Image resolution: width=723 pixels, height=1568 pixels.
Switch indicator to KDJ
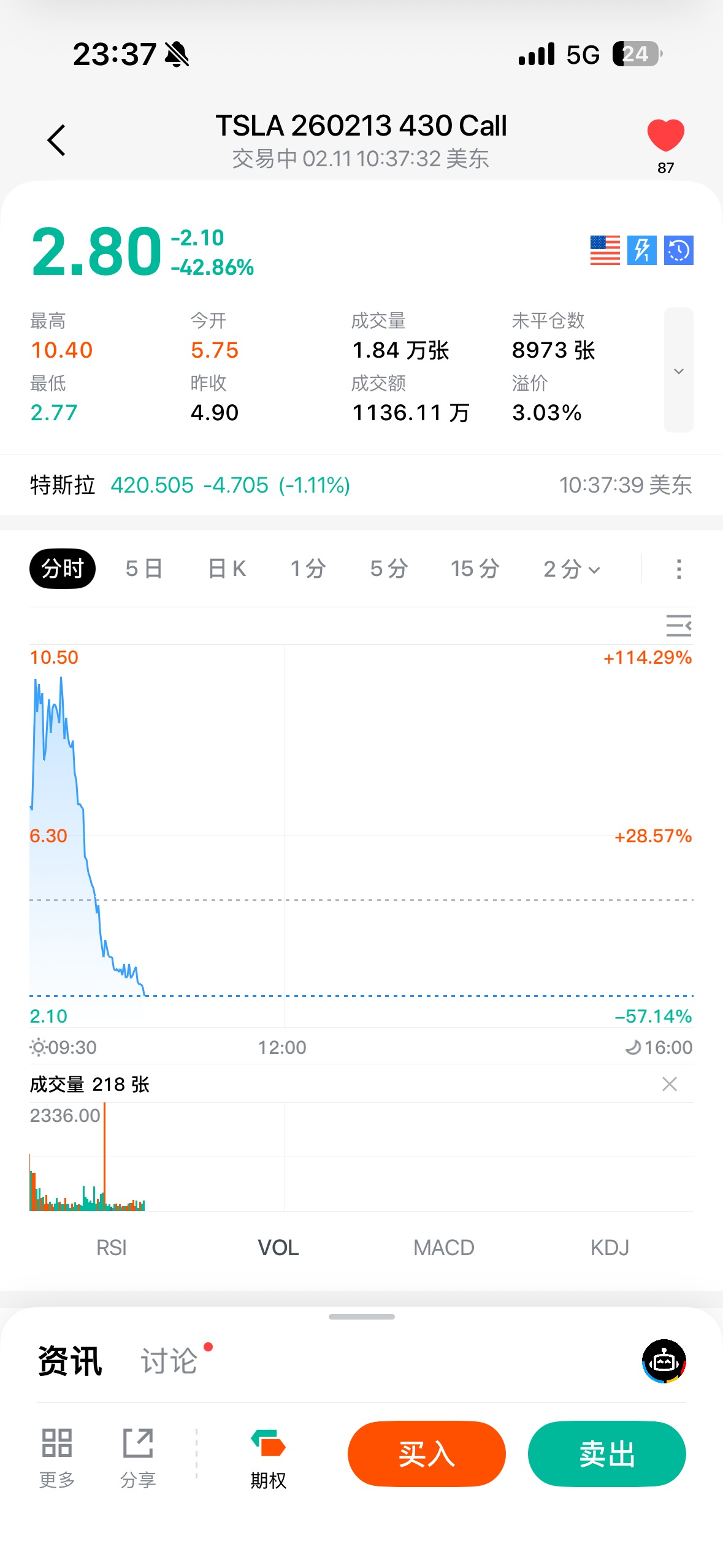(610, 1247)
